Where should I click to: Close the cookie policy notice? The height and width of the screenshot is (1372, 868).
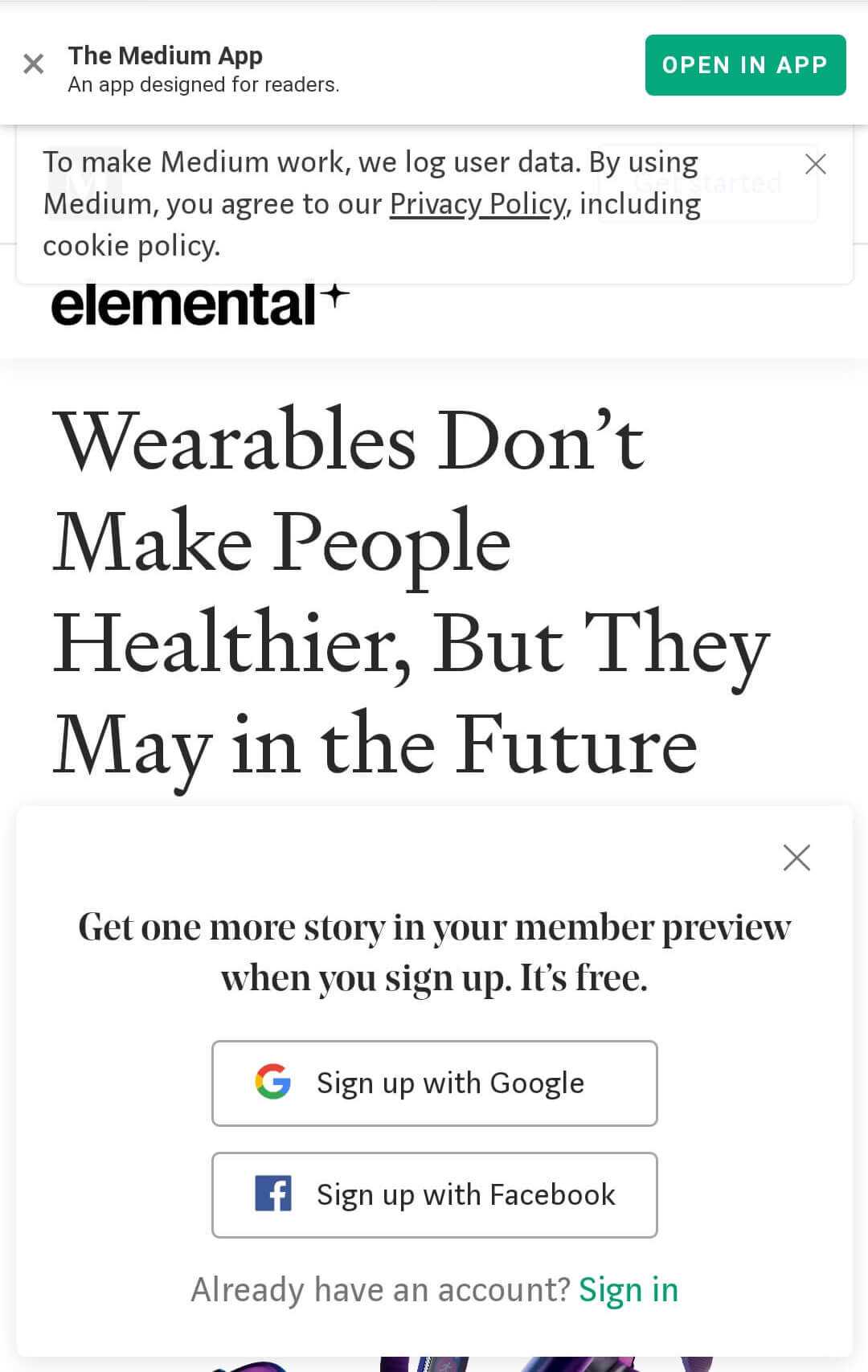(815, 164)
